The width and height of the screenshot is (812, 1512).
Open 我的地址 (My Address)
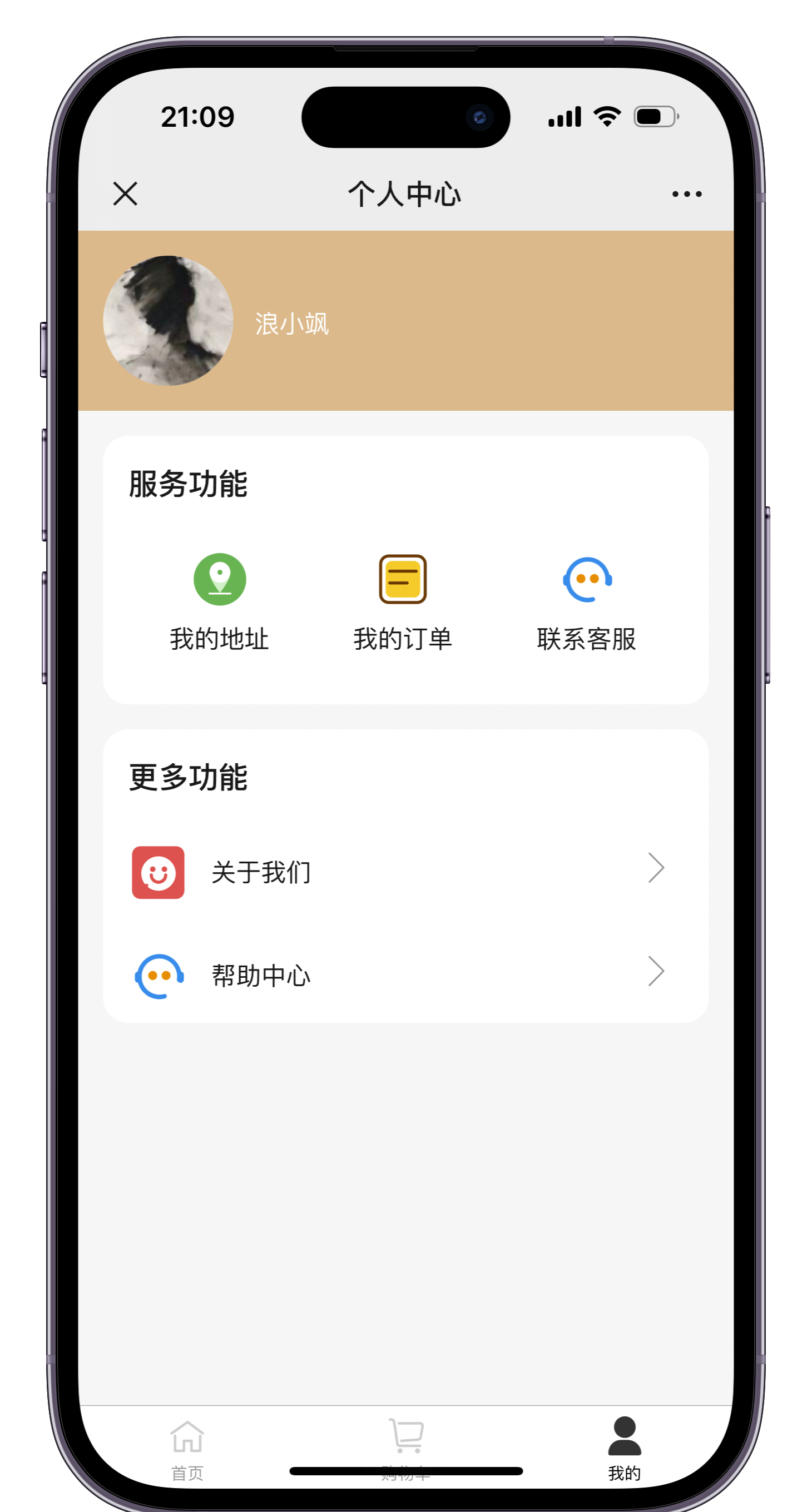pyautogui.click(x=220, y=602)
